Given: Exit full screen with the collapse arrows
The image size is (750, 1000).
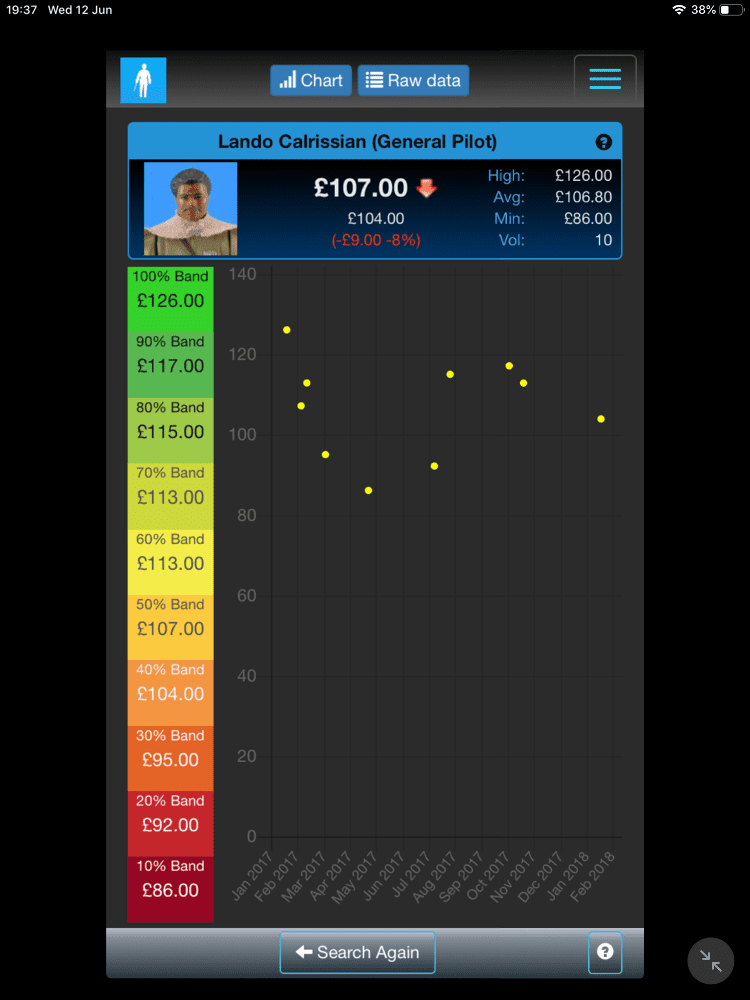Looking at the screenshot, I should point(711,961).
